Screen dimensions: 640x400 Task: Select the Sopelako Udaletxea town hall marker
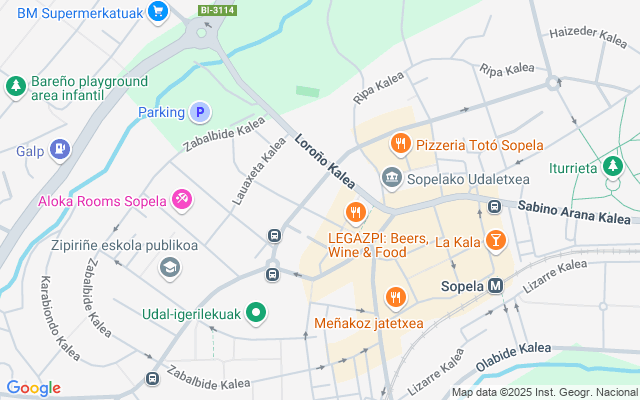(391, 179)
